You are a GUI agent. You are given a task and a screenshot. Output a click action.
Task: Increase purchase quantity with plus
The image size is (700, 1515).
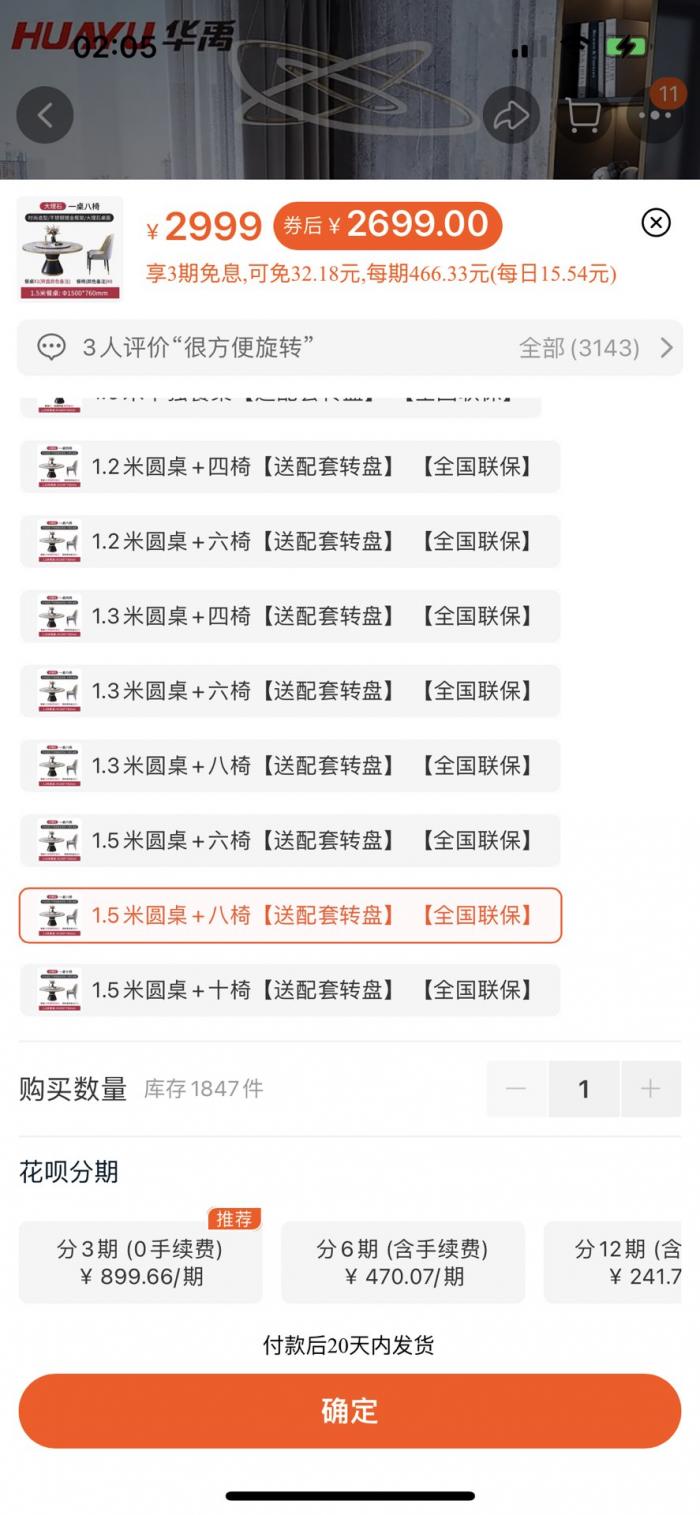tap(650, 1089)
